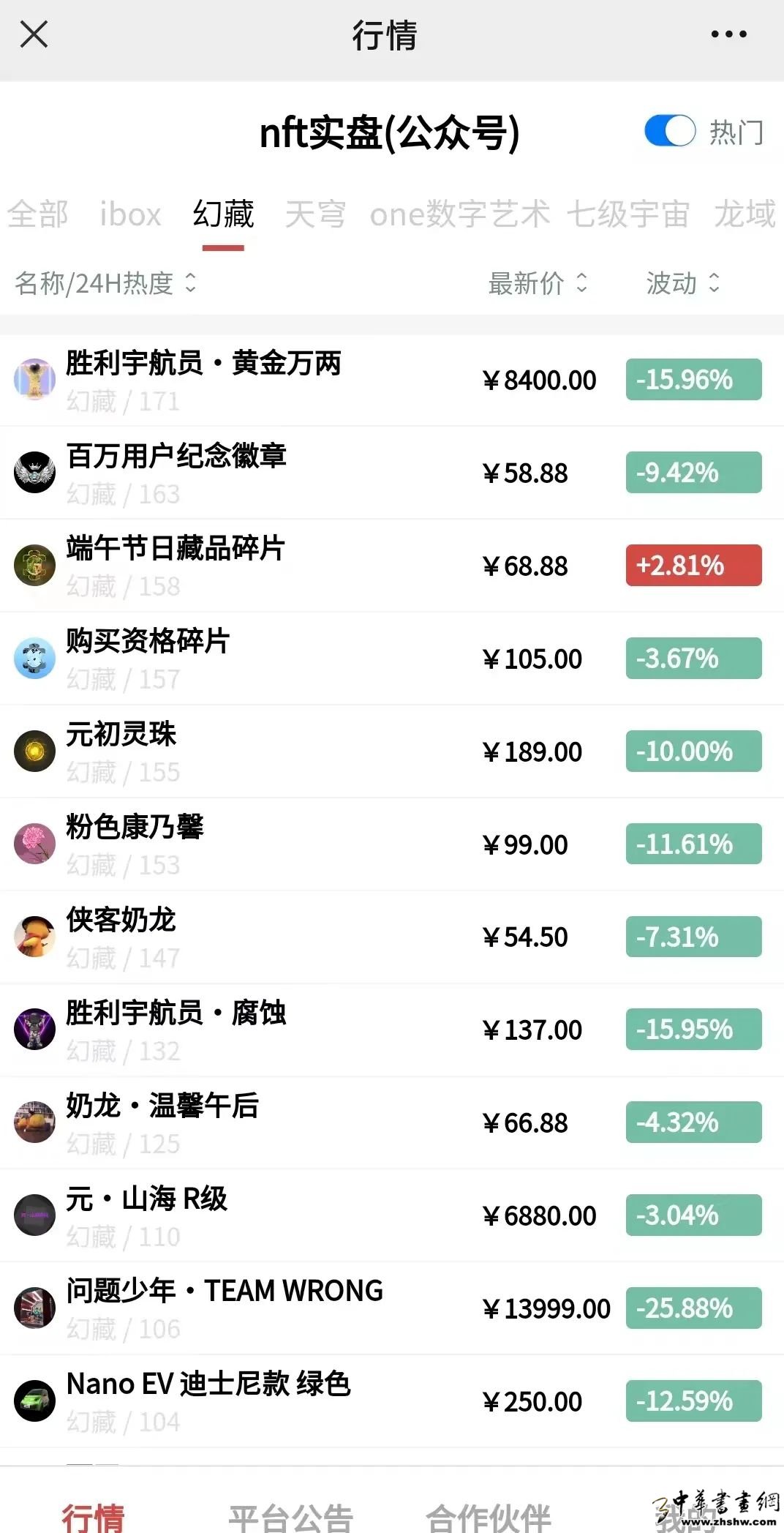Sort by 名称/24H热度
The image size is (784, 1533).
(106, 283)
